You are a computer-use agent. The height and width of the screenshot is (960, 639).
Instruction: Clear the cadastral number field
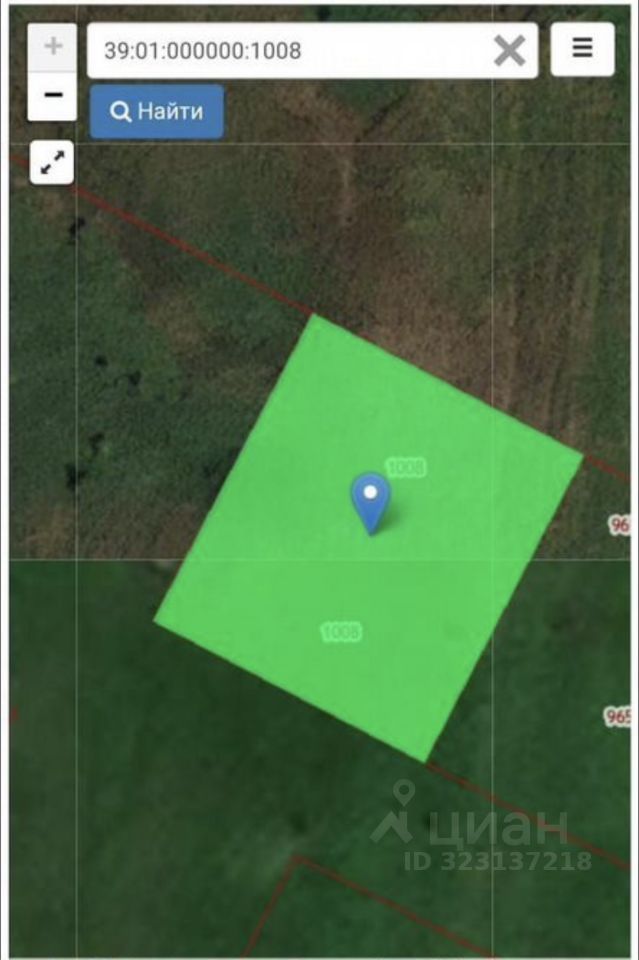coord(510,50)
